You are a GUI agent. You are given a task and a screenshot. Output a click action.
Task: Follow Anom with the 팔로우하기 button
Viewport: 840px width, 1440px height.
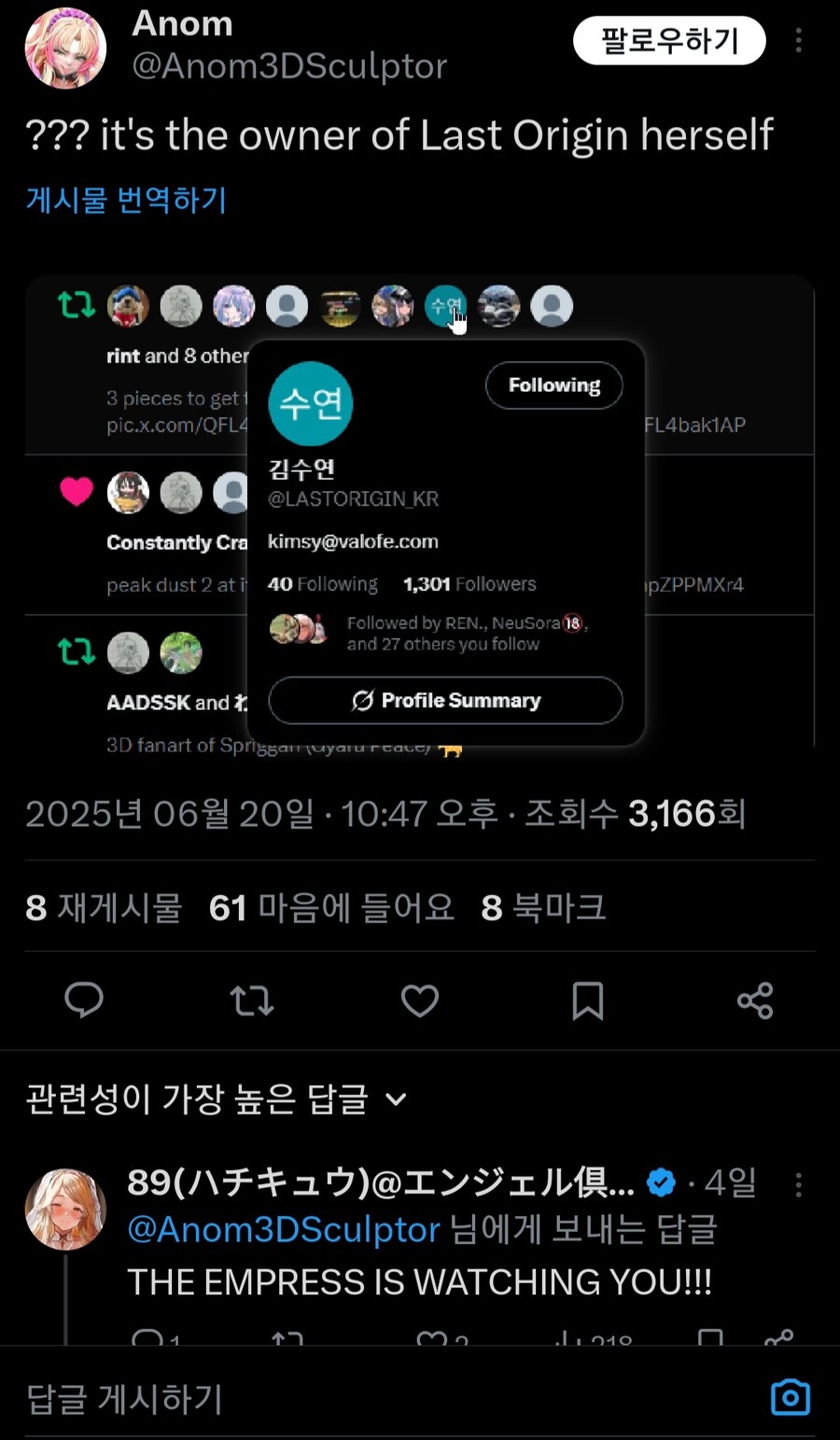(669, 40)
